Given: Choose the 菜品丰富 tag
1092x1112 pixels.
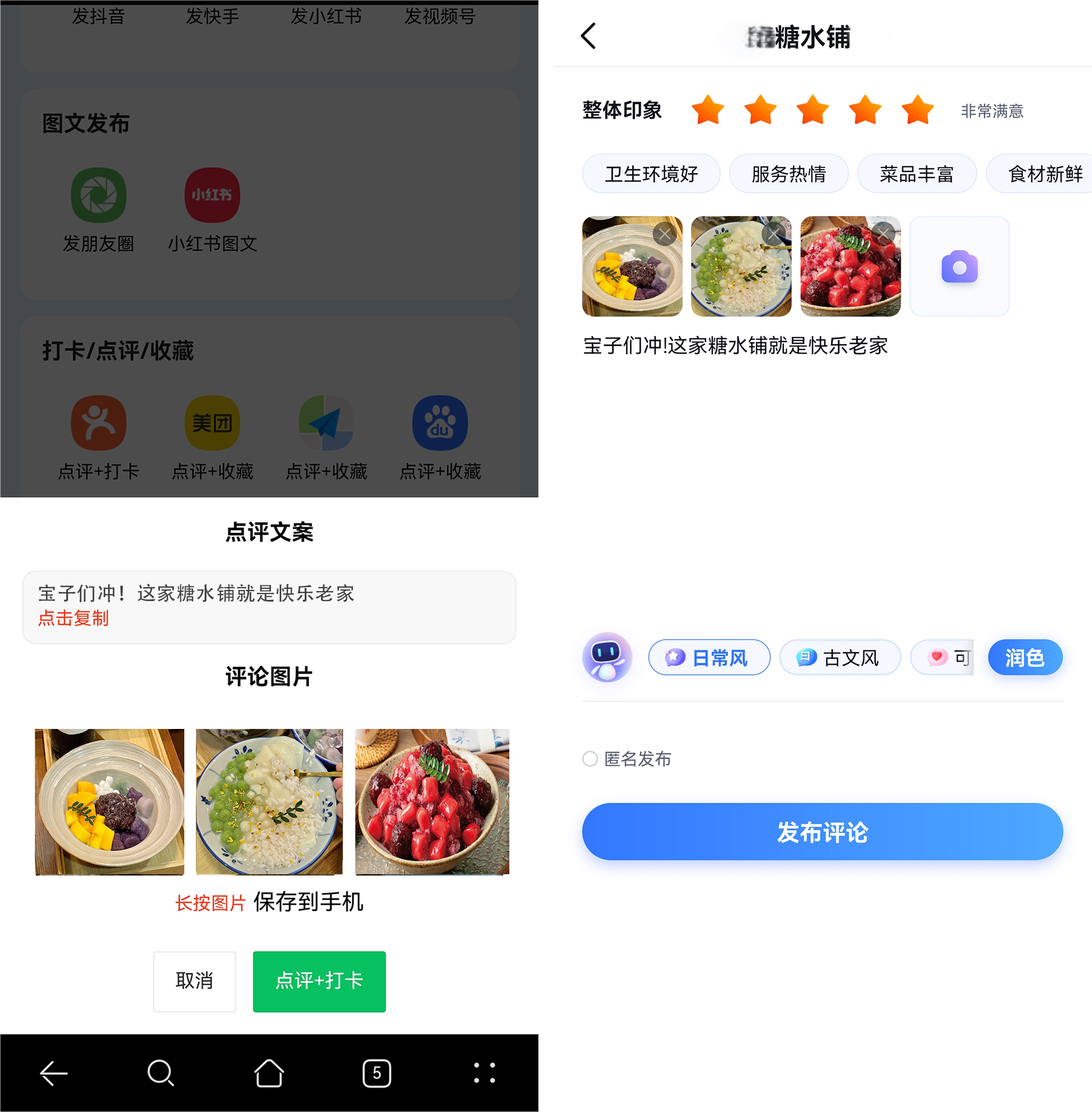Looking at the screenshot, I should pyautogui.click(x=916, y=174).
